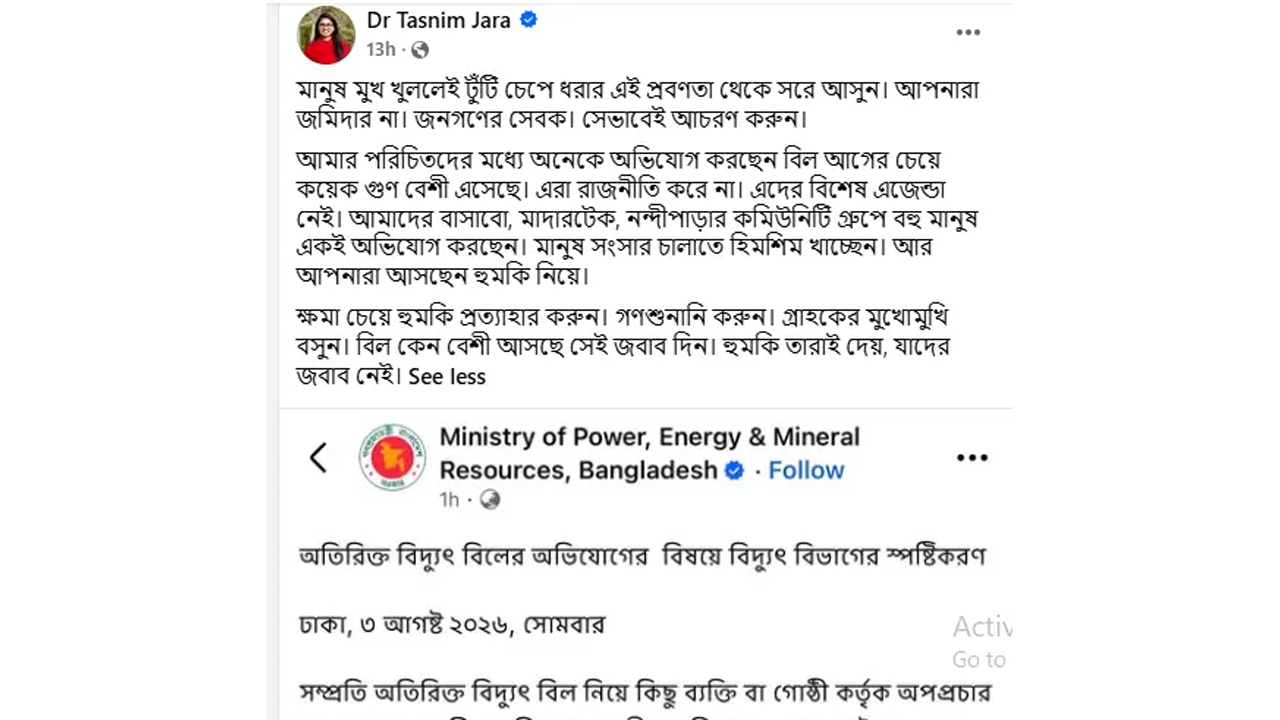The width and height of the screenshot is (1280, 720).
Task: Open the Dr Tasnim Jara profile name
Action: [438, 20]
